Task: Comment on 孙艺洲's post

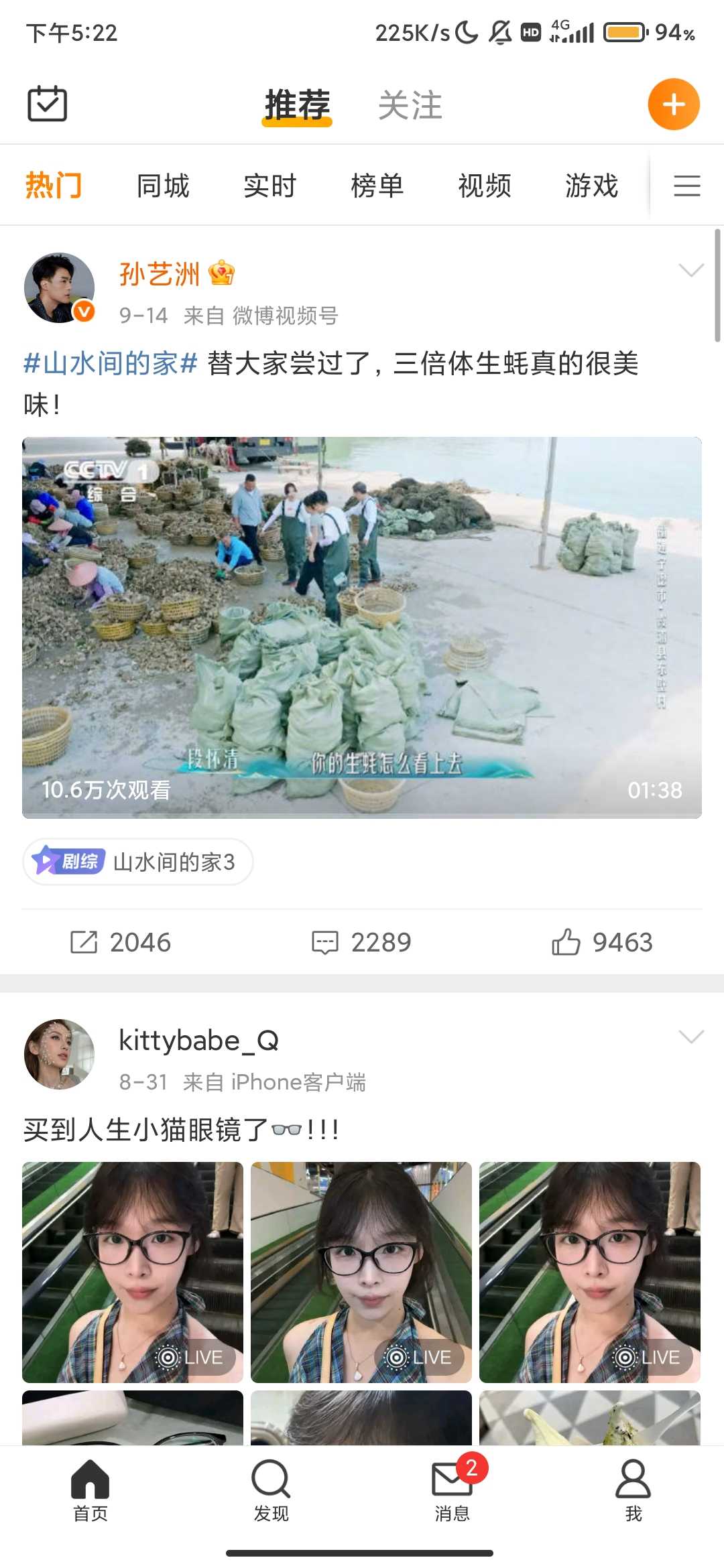Action: click(x=361, y=942)
